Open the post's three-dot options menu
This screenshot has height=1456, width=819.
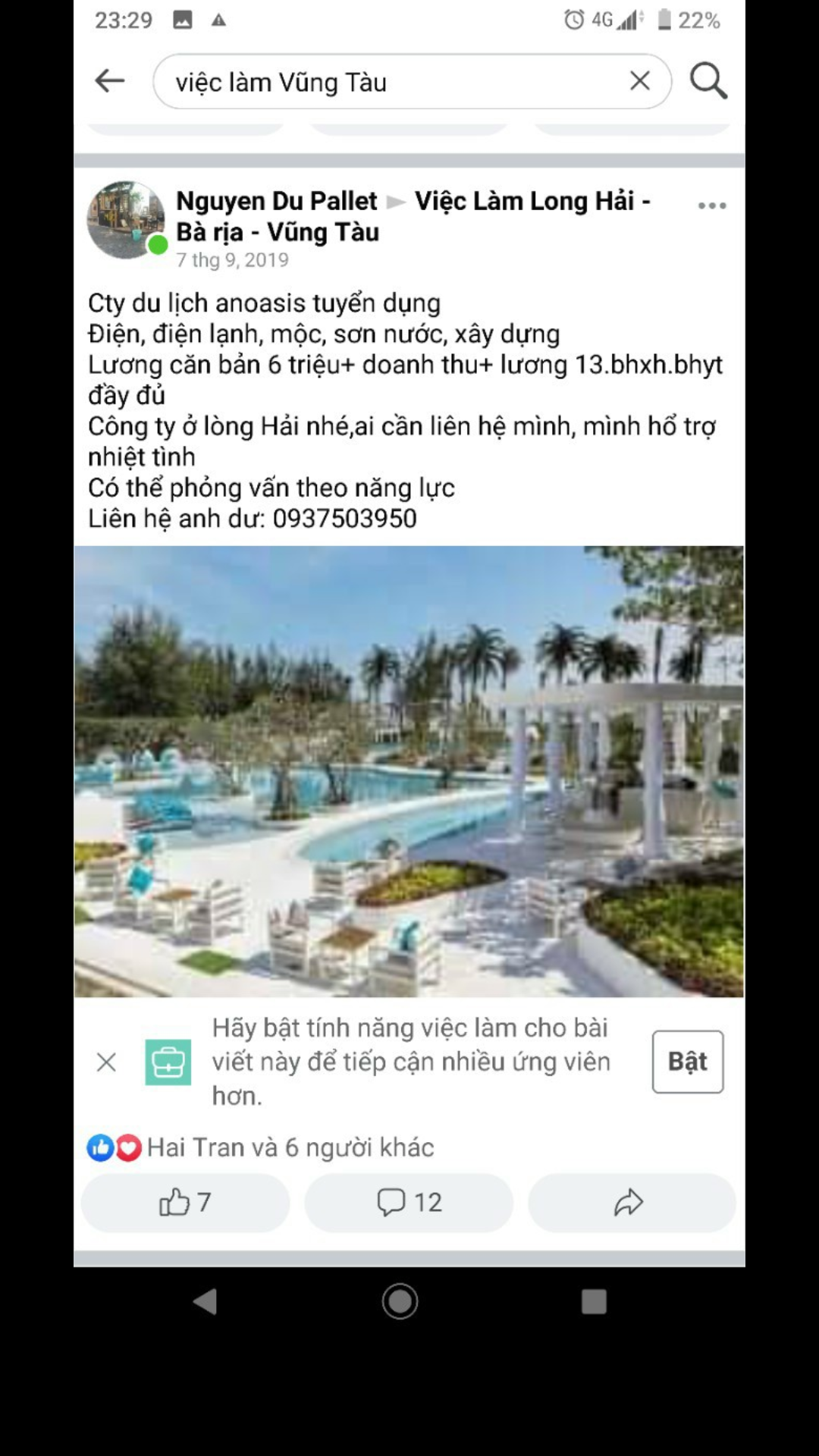point(712,206)
